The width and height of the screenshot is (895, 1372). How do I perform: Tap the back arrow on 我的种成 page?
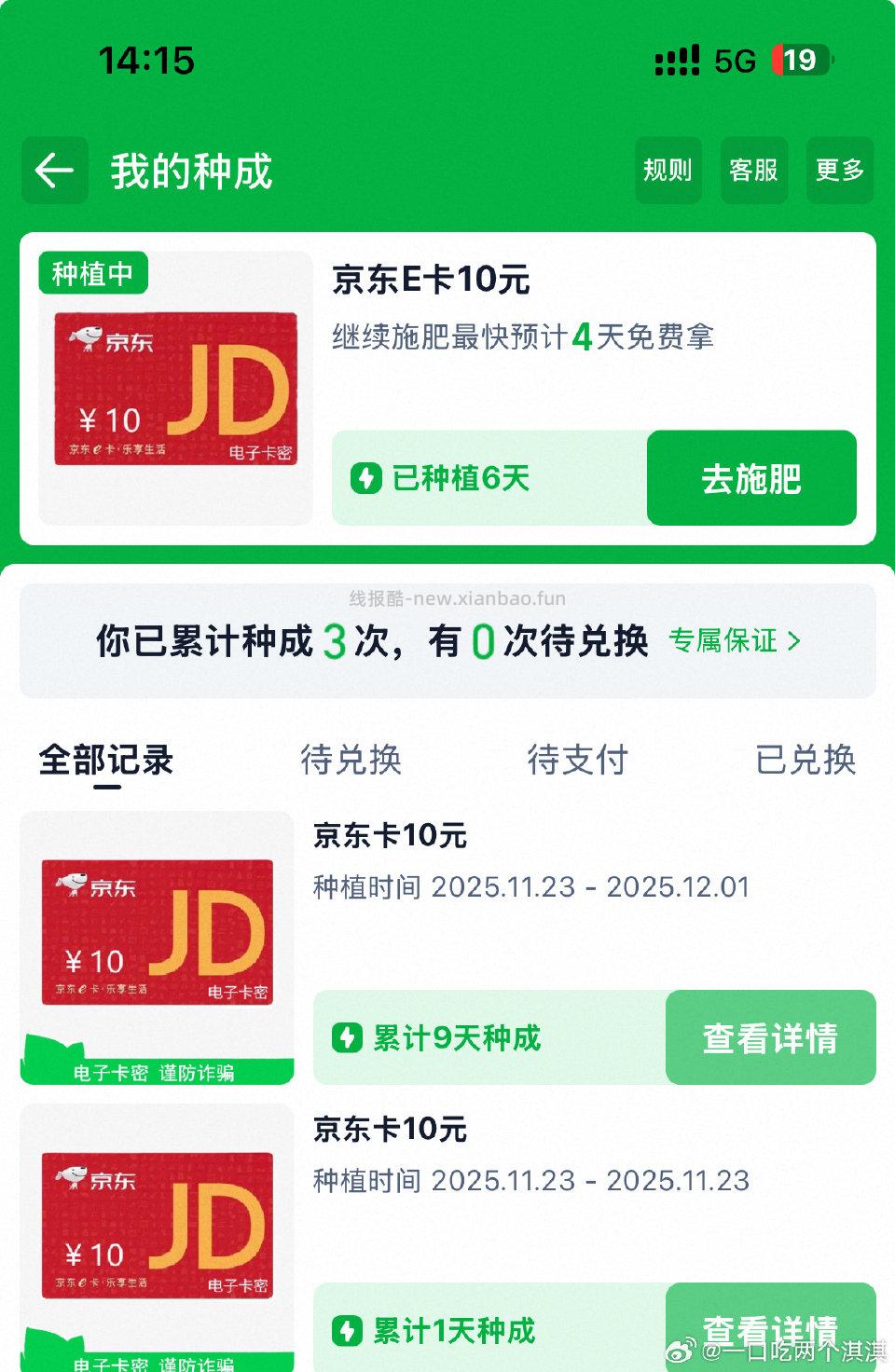[x=53, y=170]
